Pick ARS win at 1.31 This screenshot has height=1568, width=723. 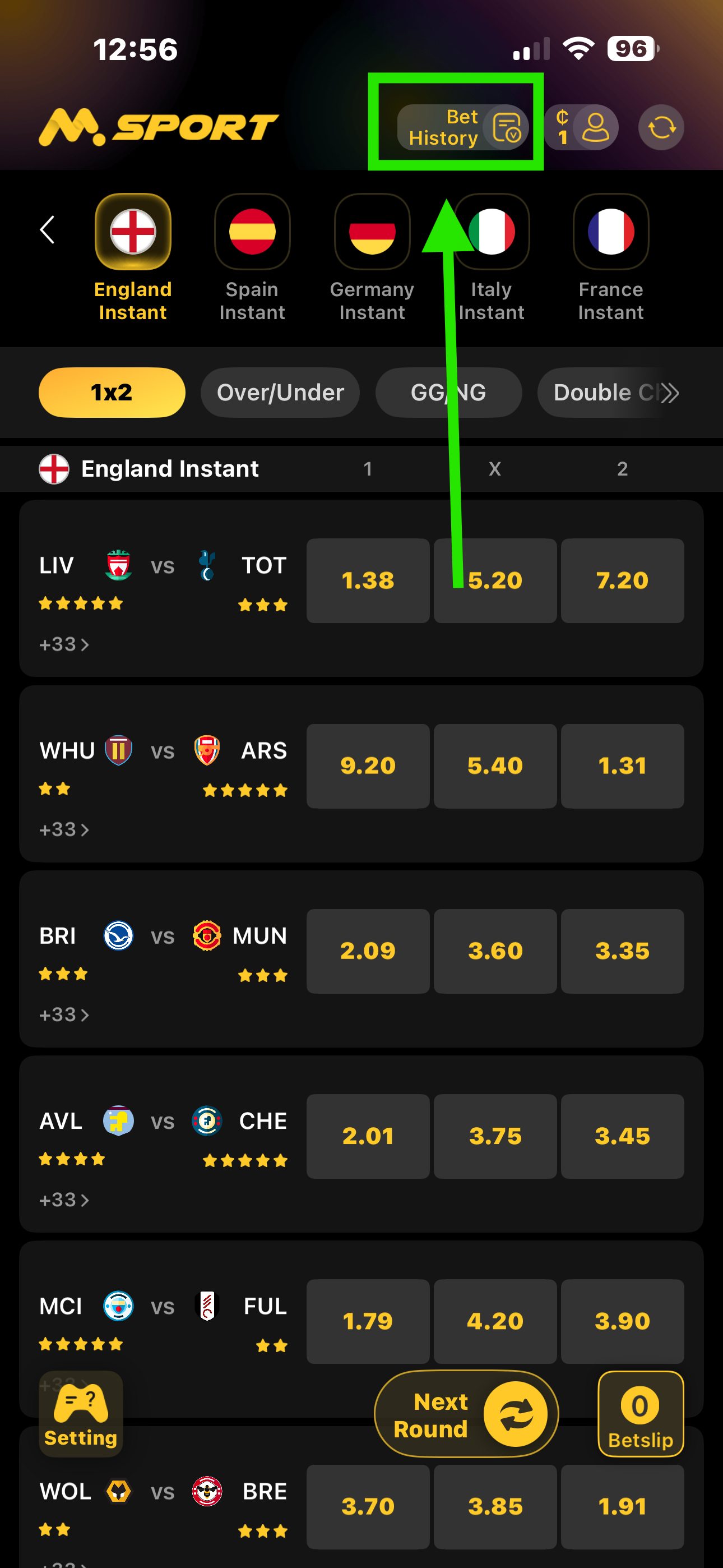(x=622, y=765)
